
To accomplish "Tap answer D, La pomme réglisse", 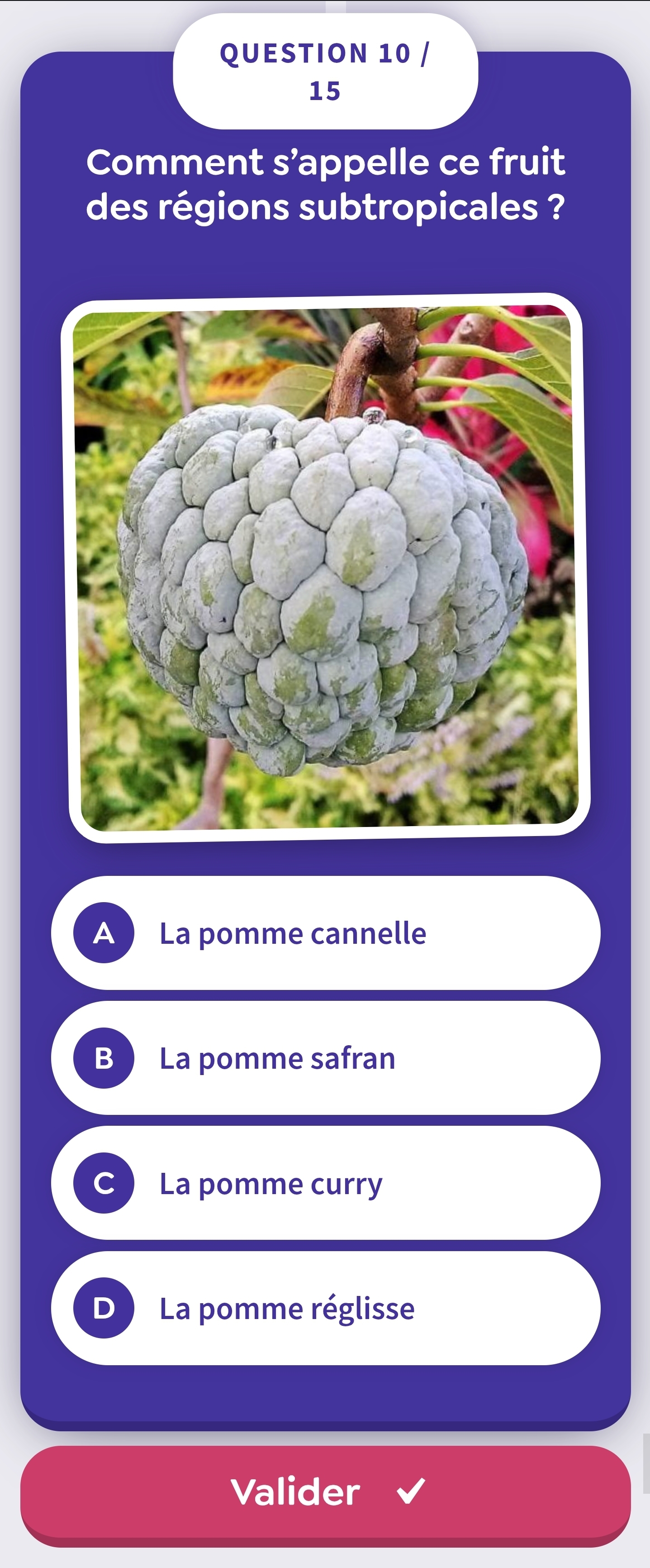I will 325,1307.
